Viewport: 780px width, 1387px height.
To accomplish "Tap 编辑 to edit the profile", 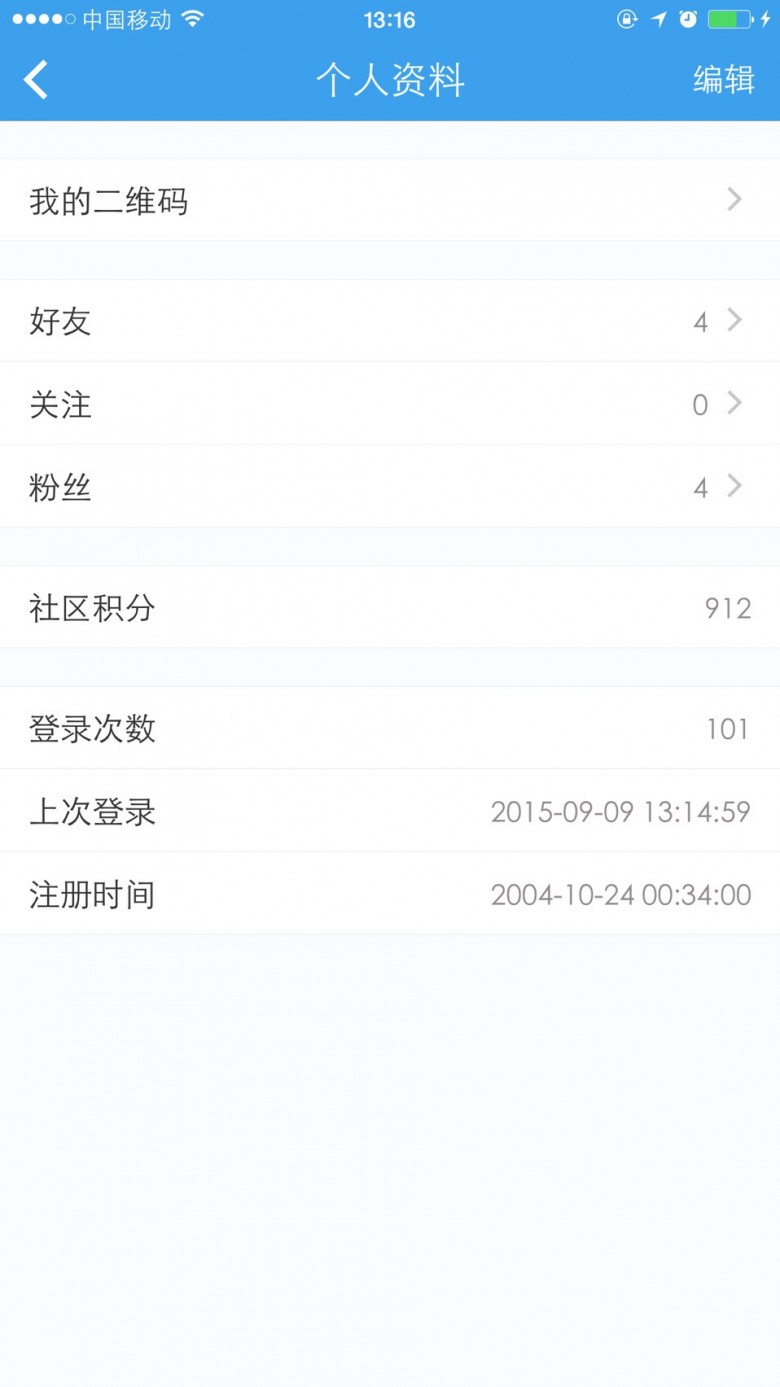I will [723, 80].
